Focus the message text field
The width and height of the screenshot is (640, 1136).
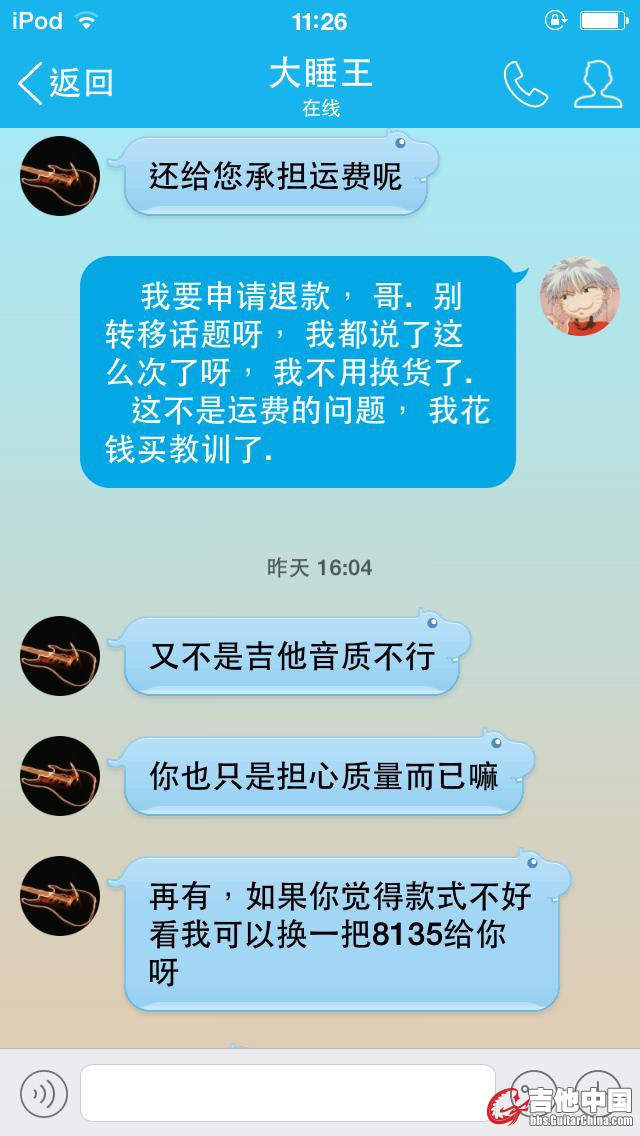click(x=287, y=1093)
